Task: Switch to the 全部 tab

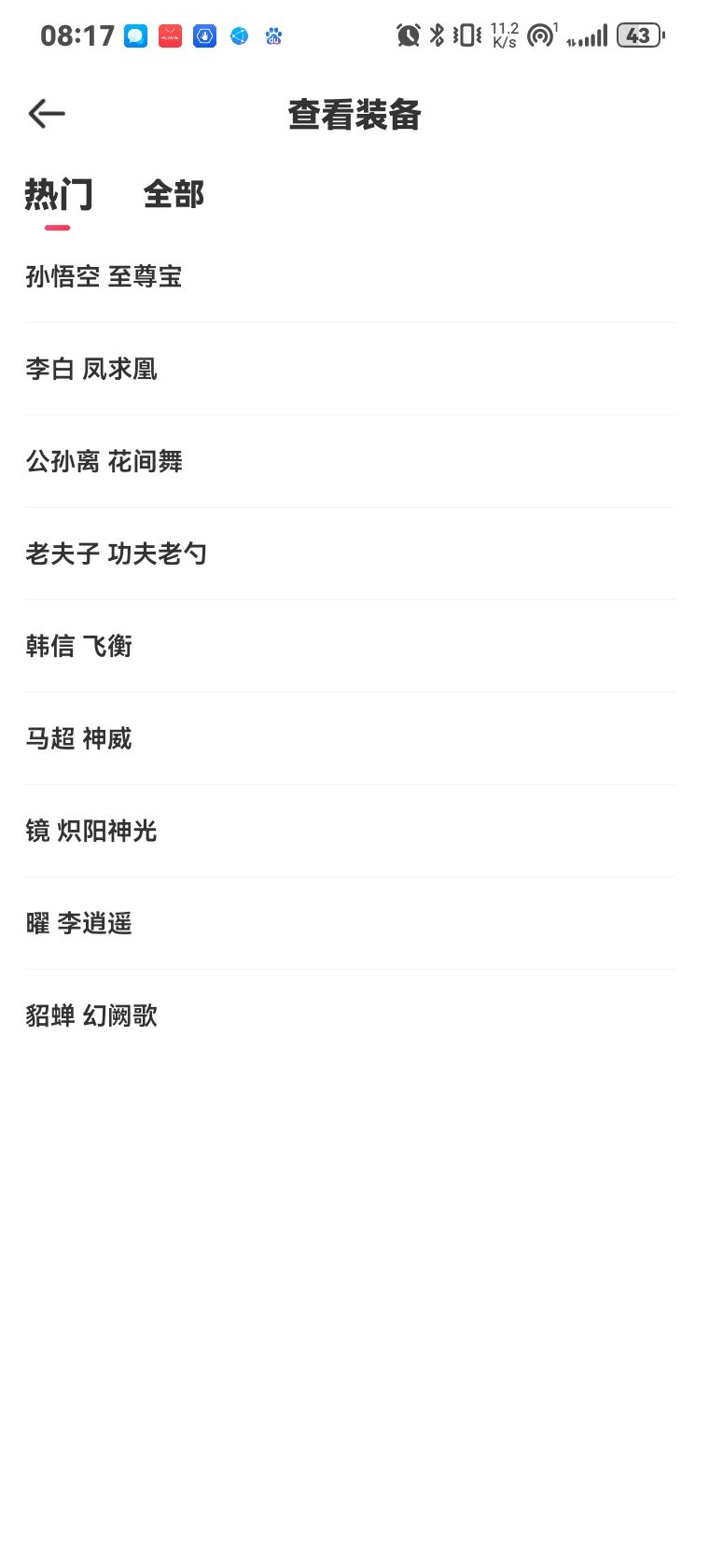Action: click(x=174, y=194)
